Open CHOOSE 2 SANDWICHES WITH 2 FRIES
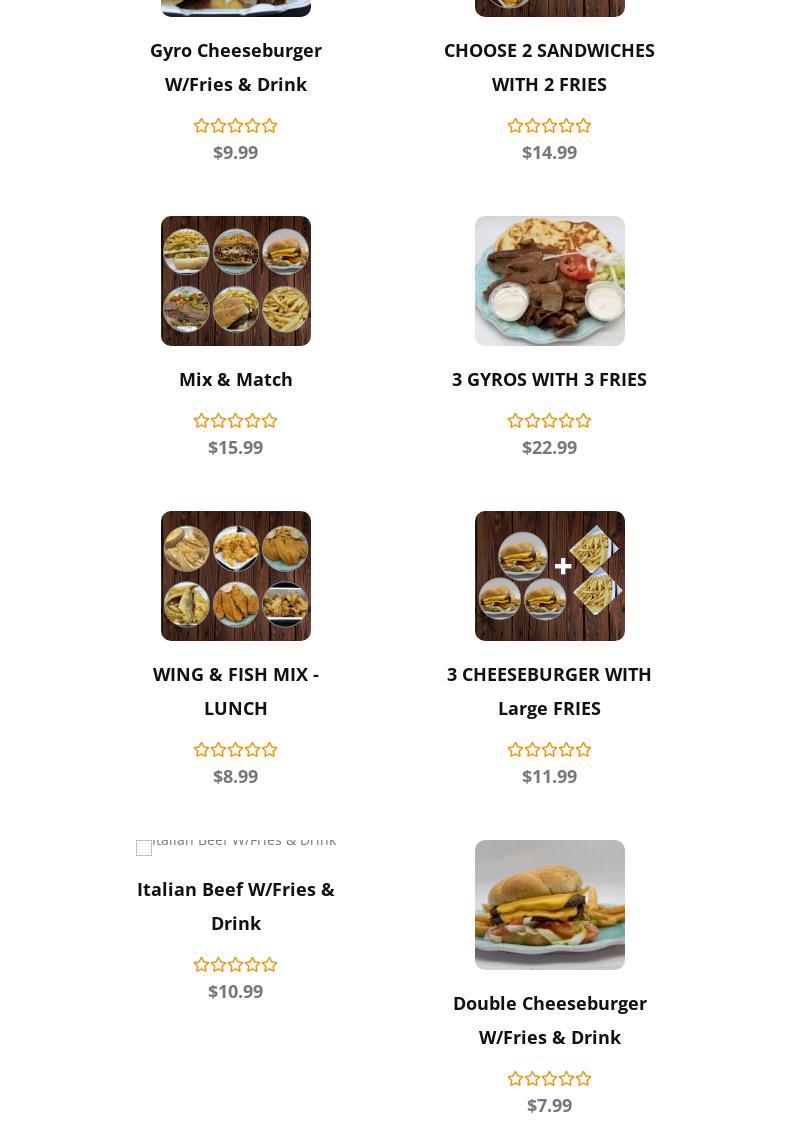Screen dimensions: 785x1148 [x=549, y=67]
